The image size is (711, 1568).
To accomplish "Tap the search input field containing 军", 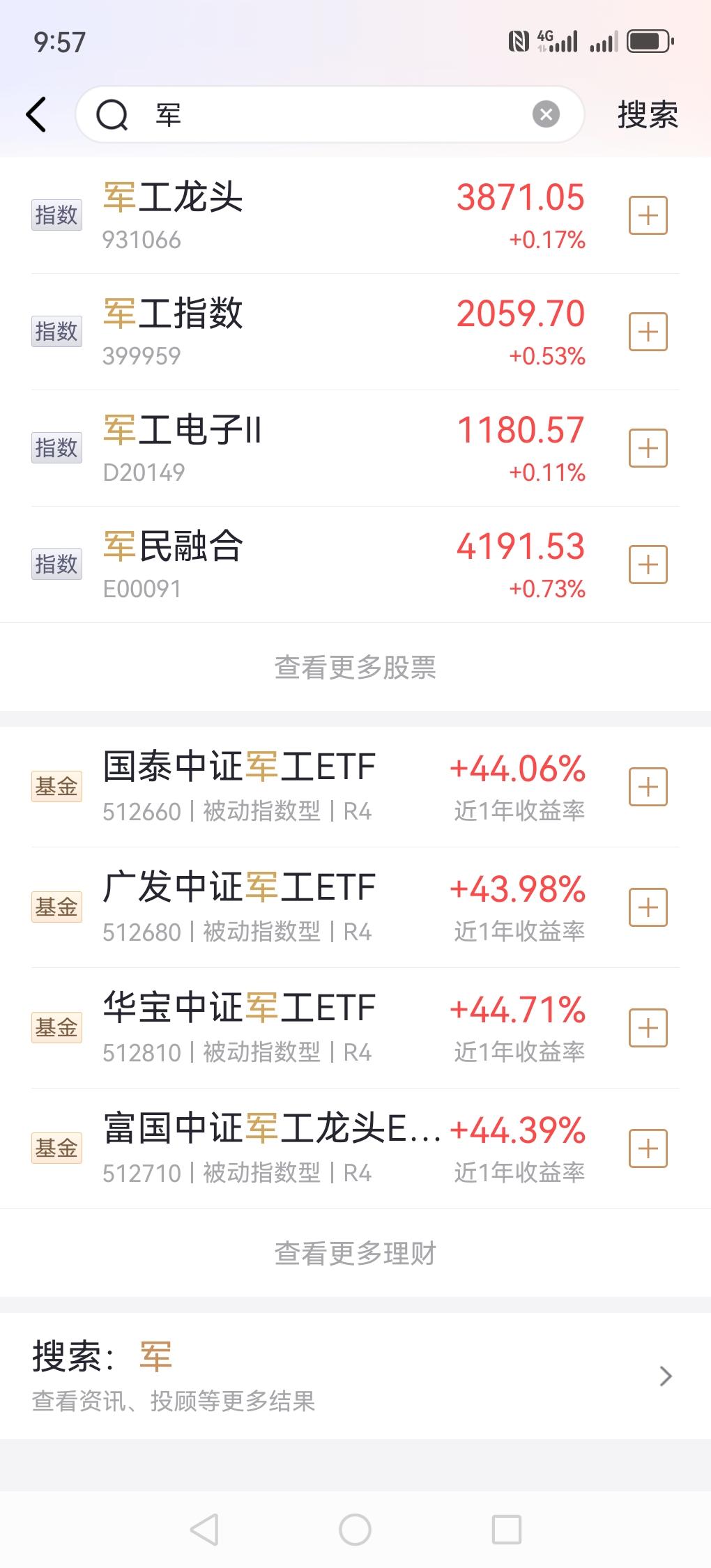I will (314, 115).
